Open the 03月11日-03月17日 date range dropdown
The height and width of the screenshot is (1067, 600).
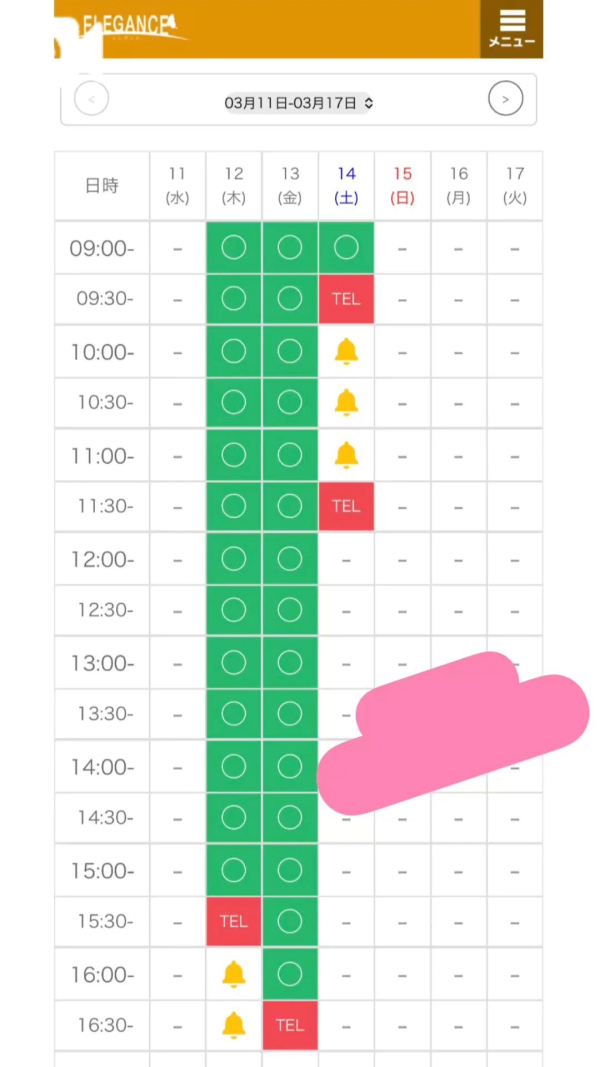tap(298, 102)
